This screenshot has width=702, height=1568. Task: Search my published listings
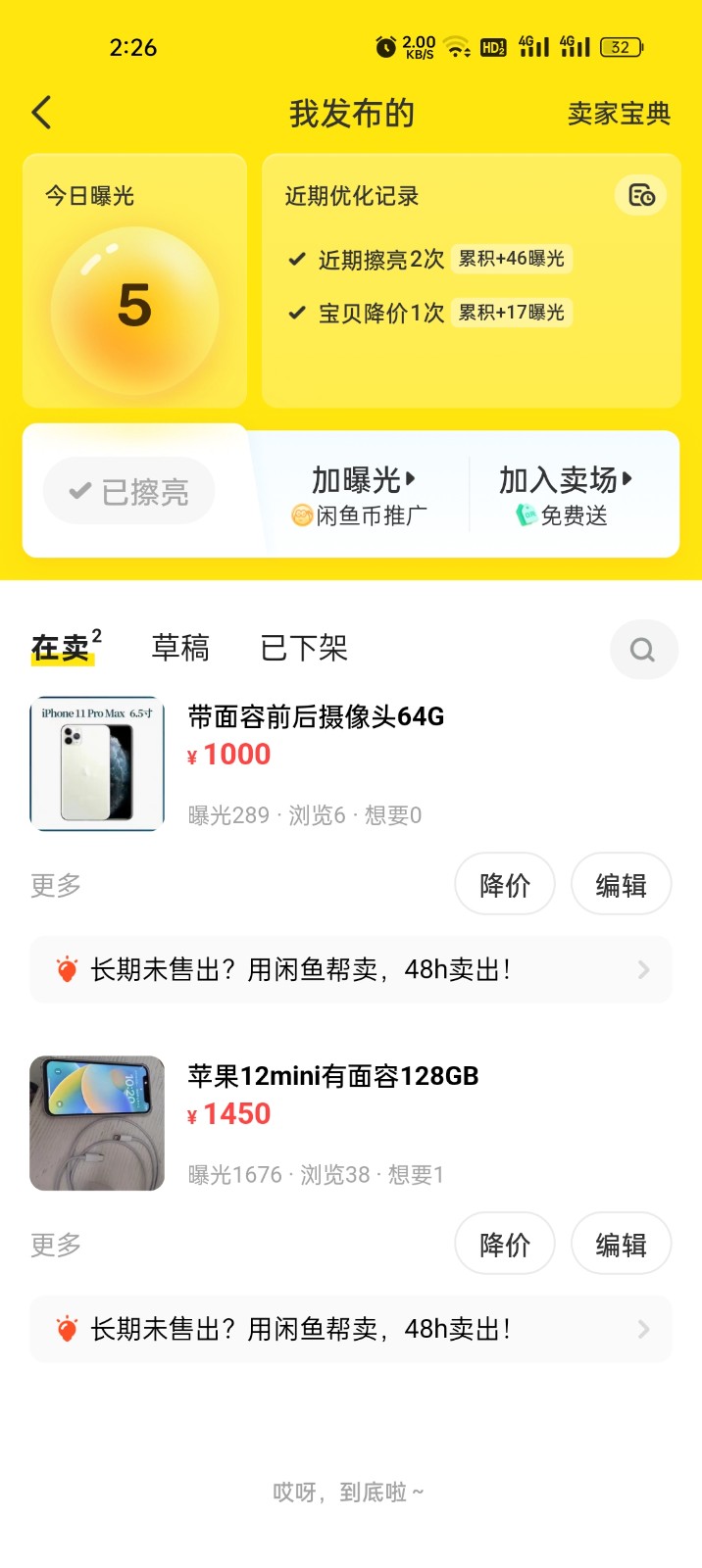click(642, 649)
